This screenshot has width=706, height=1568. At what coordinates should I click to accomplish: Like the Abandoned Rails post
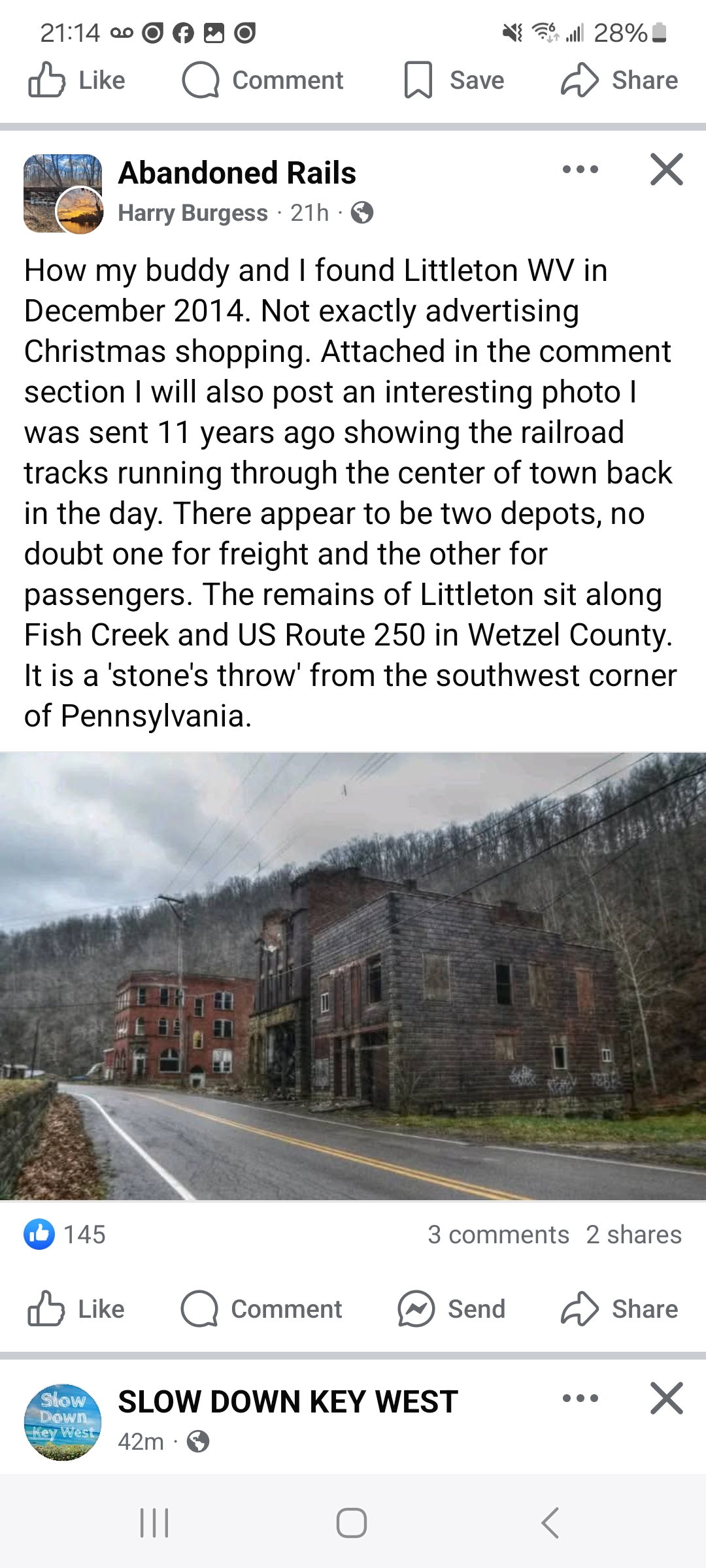(76, 1309)
